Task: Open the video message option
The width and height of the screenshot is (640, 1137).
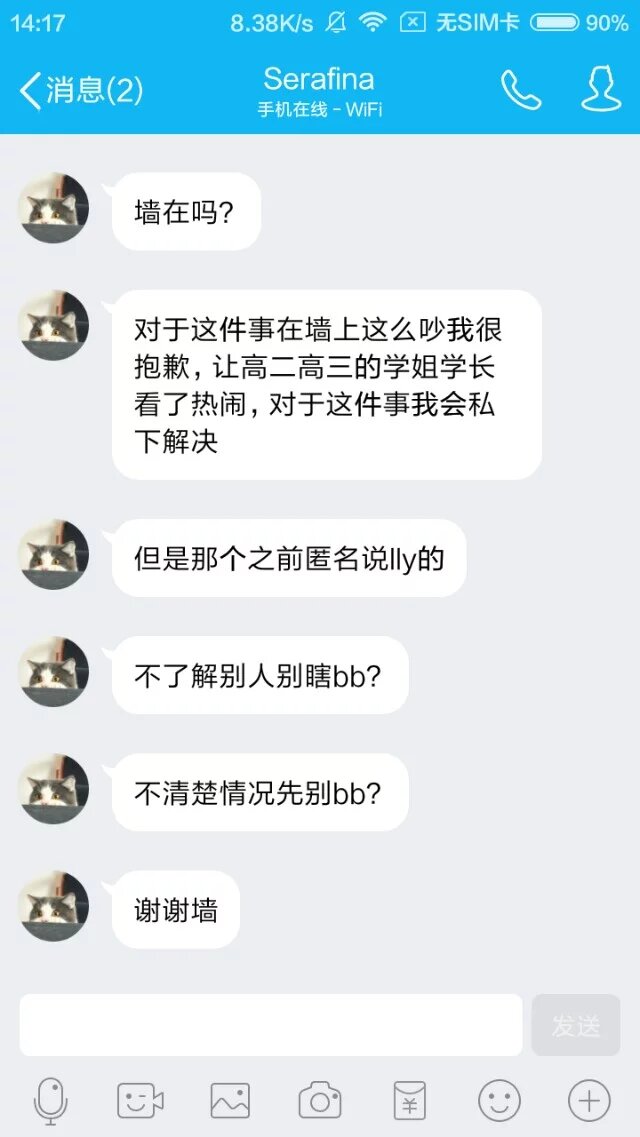Action: point(140,1101)
